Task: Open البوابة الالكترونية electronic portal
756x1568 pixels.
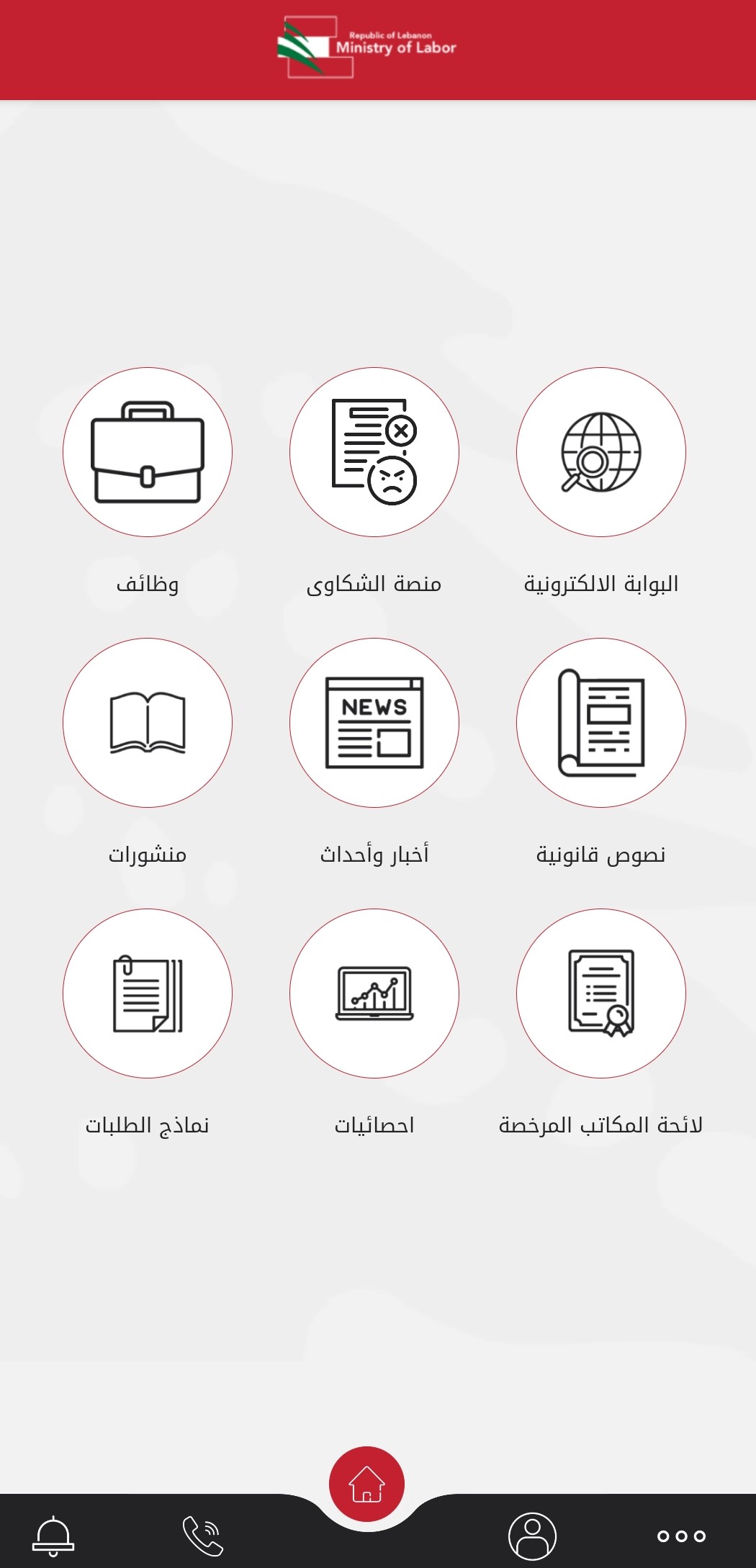Action: click(600, 452)
